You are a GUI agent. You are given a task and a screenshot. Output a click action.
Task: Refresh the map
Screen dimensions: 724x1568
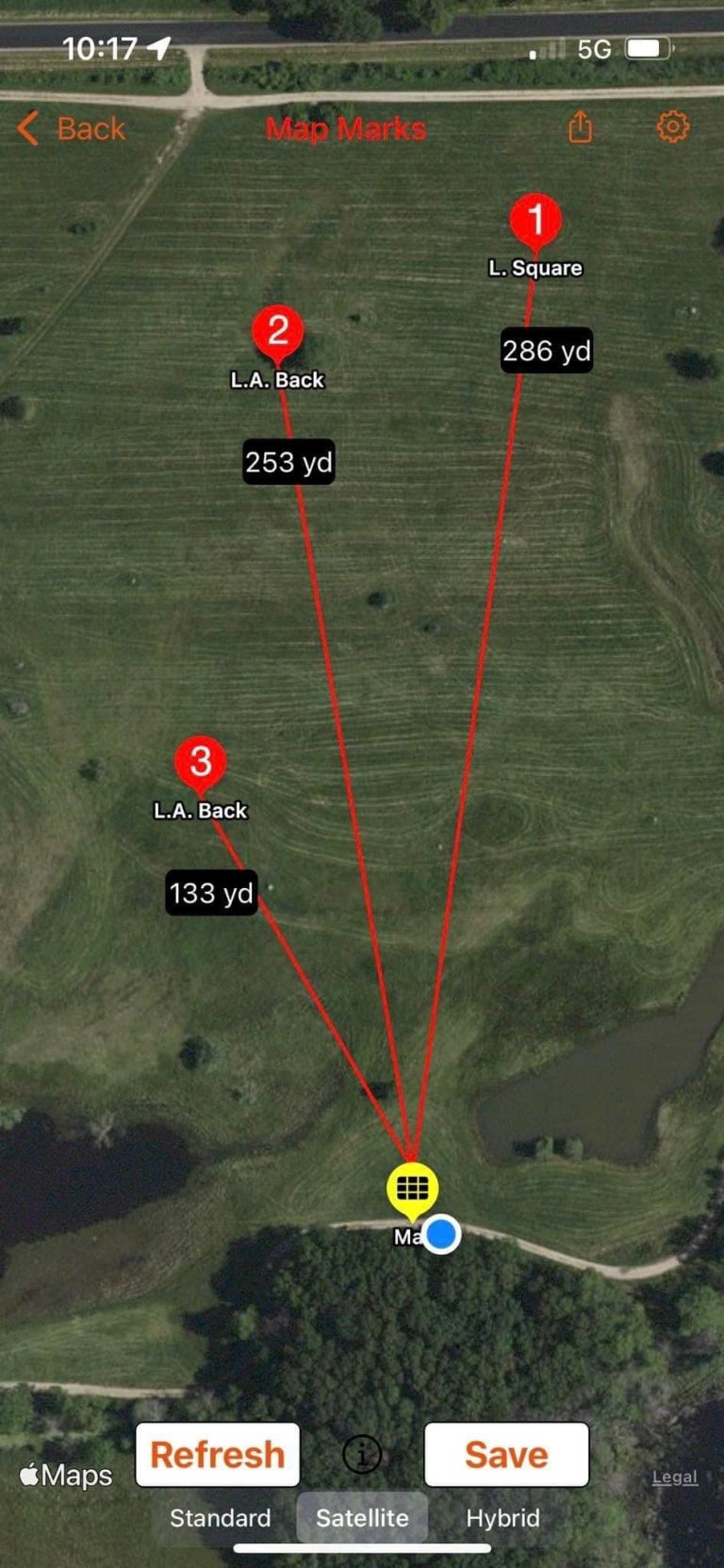click(x=218, y=1455)
